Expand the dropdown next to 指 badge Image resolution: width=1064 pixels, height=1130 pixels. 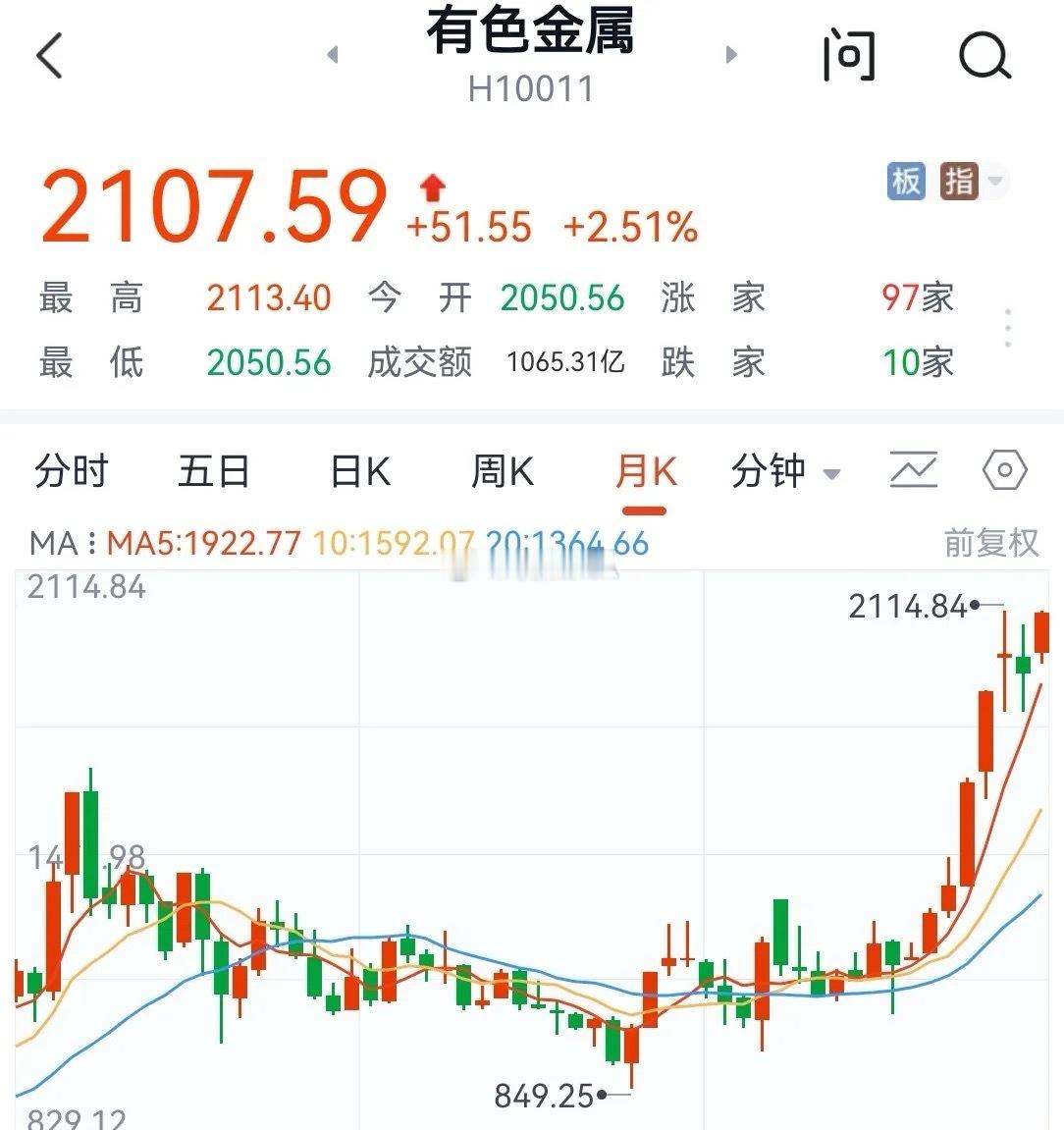coord(994,182)
